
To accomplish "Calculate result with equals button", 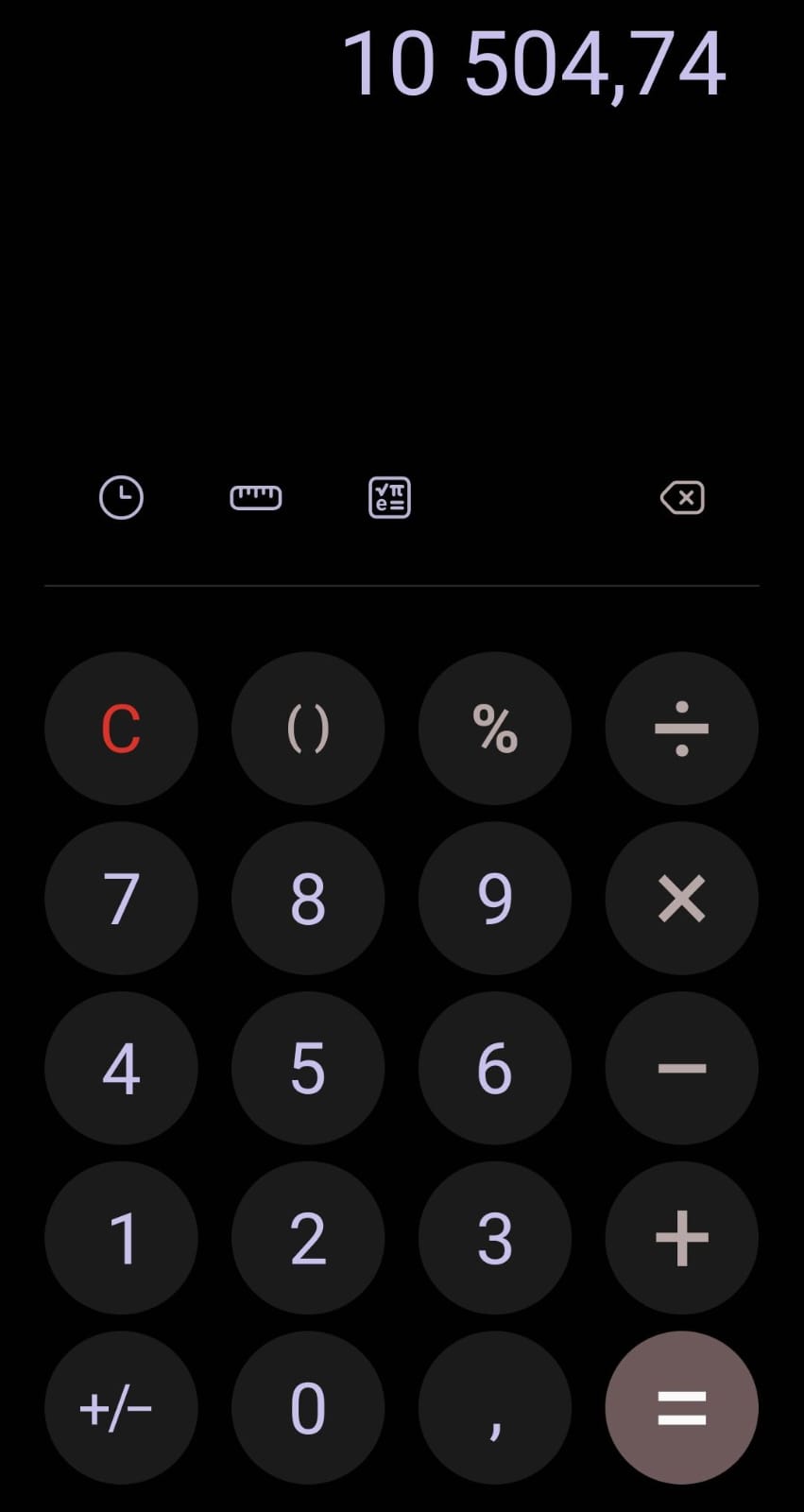I will pyautogui.click(x=682, y=1408).
